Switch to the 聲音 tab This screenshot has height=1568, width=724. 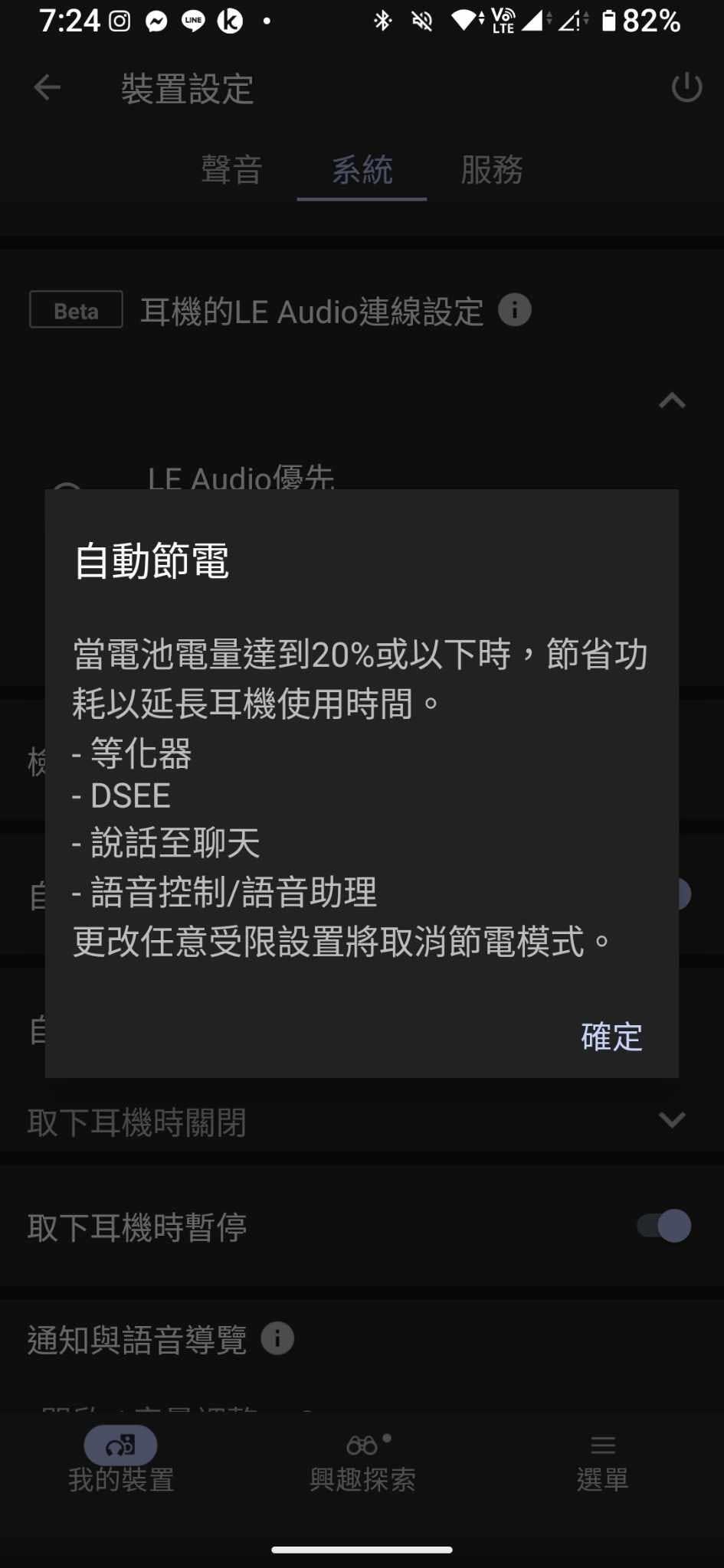[231, 170]
